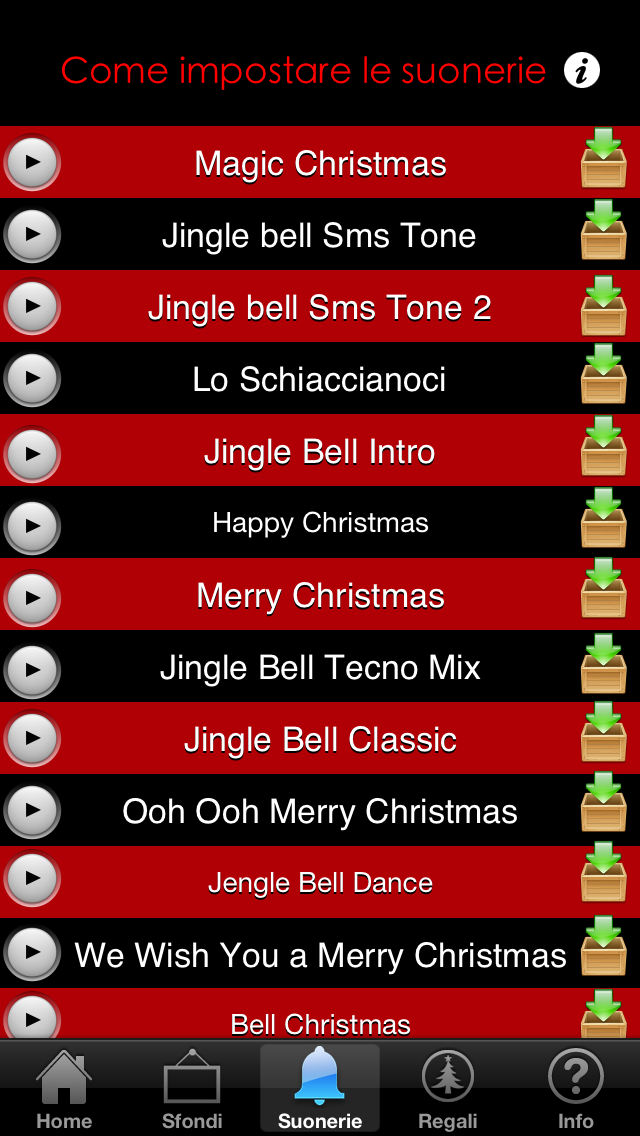
Task: Play the Jengle Bell Dance ringtone
Action: coord(32,882)
